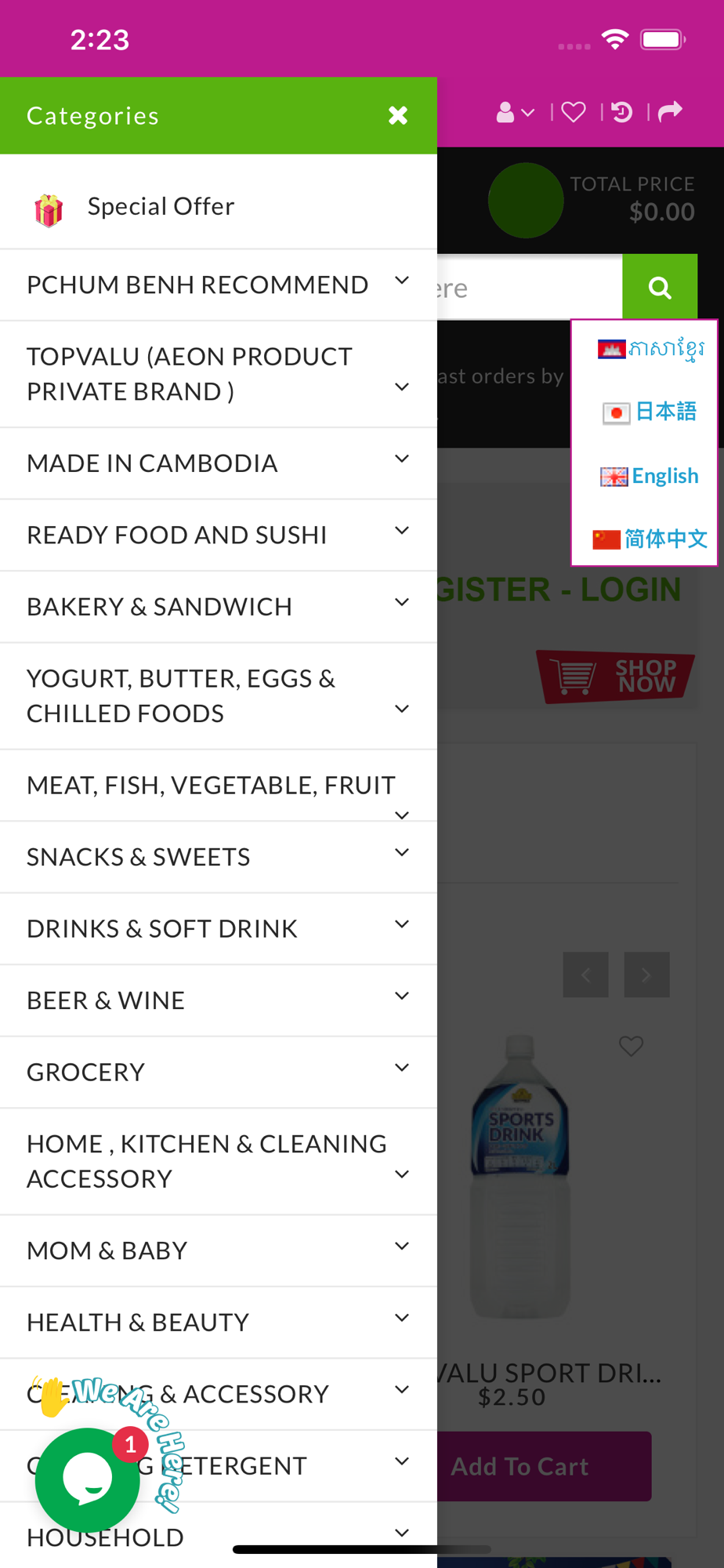Tap the green search button

pyautogui.click(x=660, y=288)
